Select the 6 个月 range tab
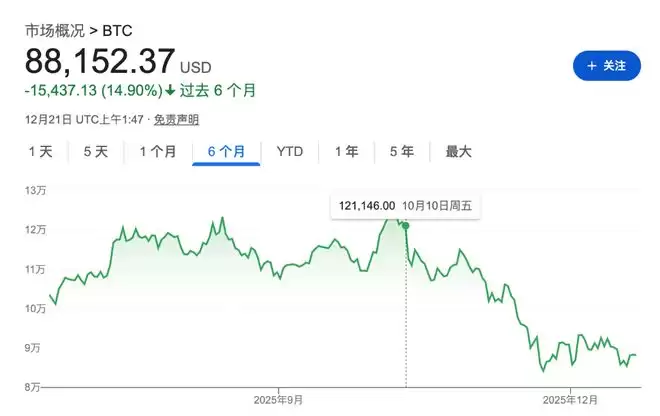 226,152
